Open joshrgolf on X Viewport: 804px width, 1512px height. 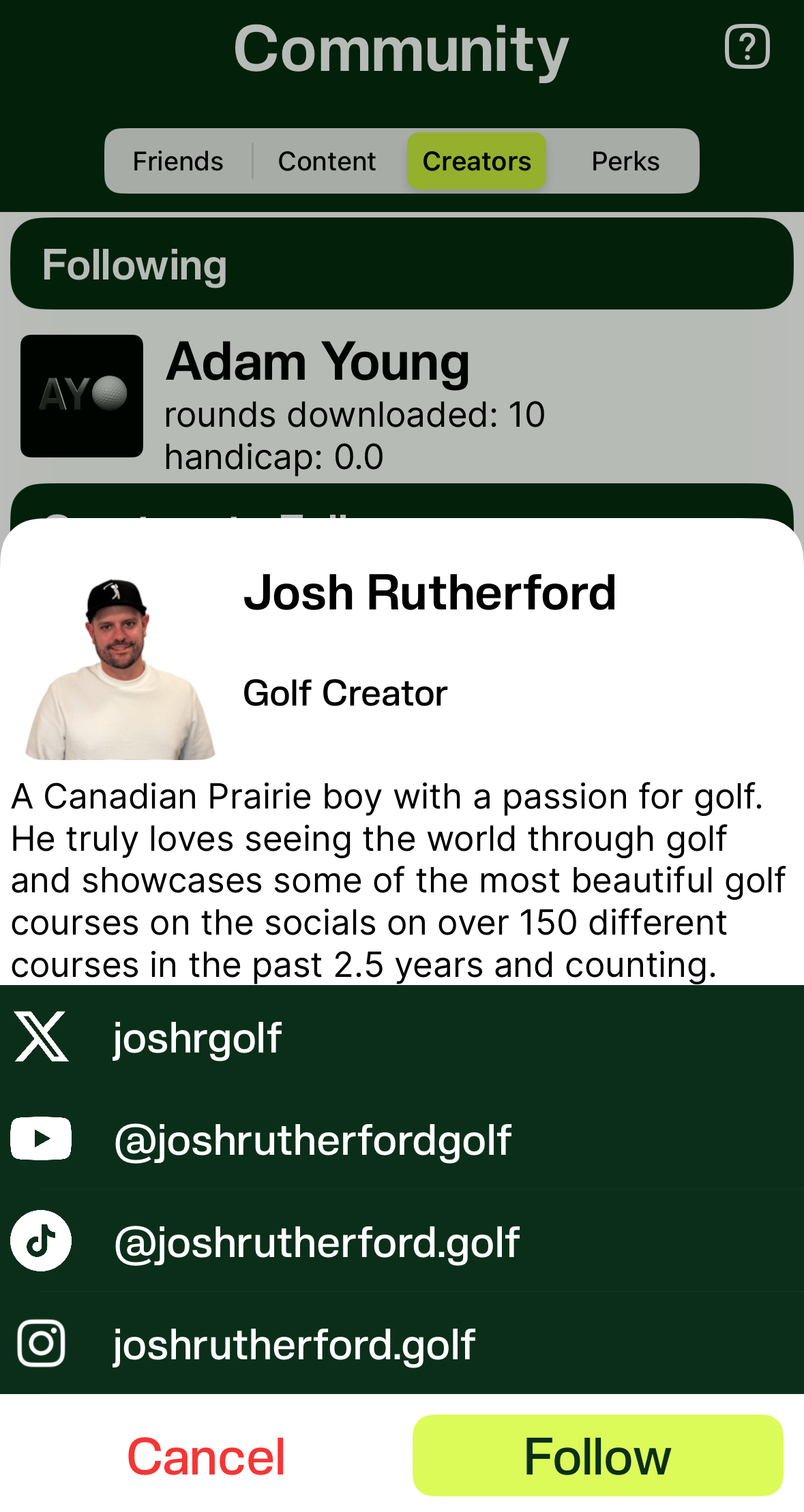(x=197, y=1038)
